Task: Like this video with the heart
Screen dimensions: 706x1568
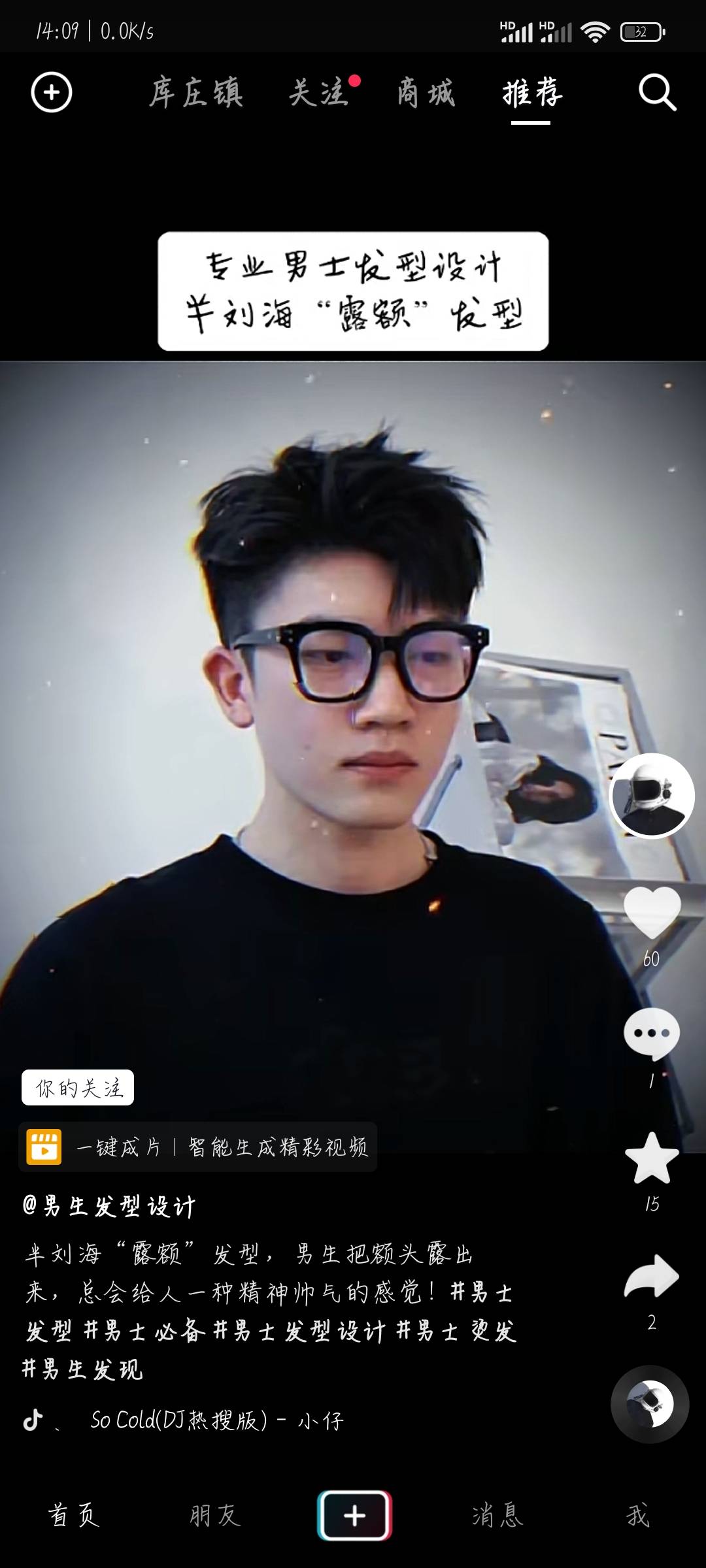Action: click(652, 913)
